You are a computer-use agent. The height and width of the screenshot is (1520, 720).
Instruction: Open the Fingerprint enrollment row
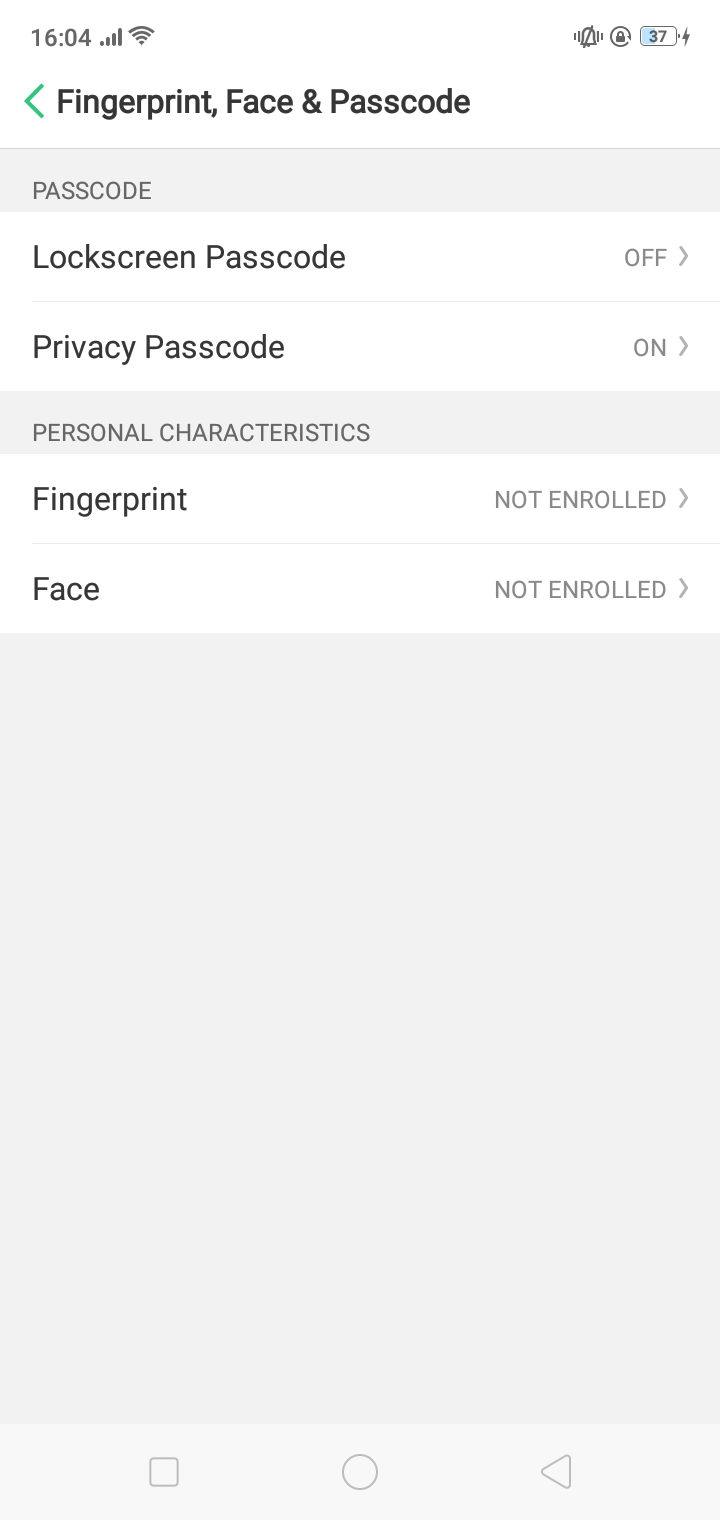point(360,499)
